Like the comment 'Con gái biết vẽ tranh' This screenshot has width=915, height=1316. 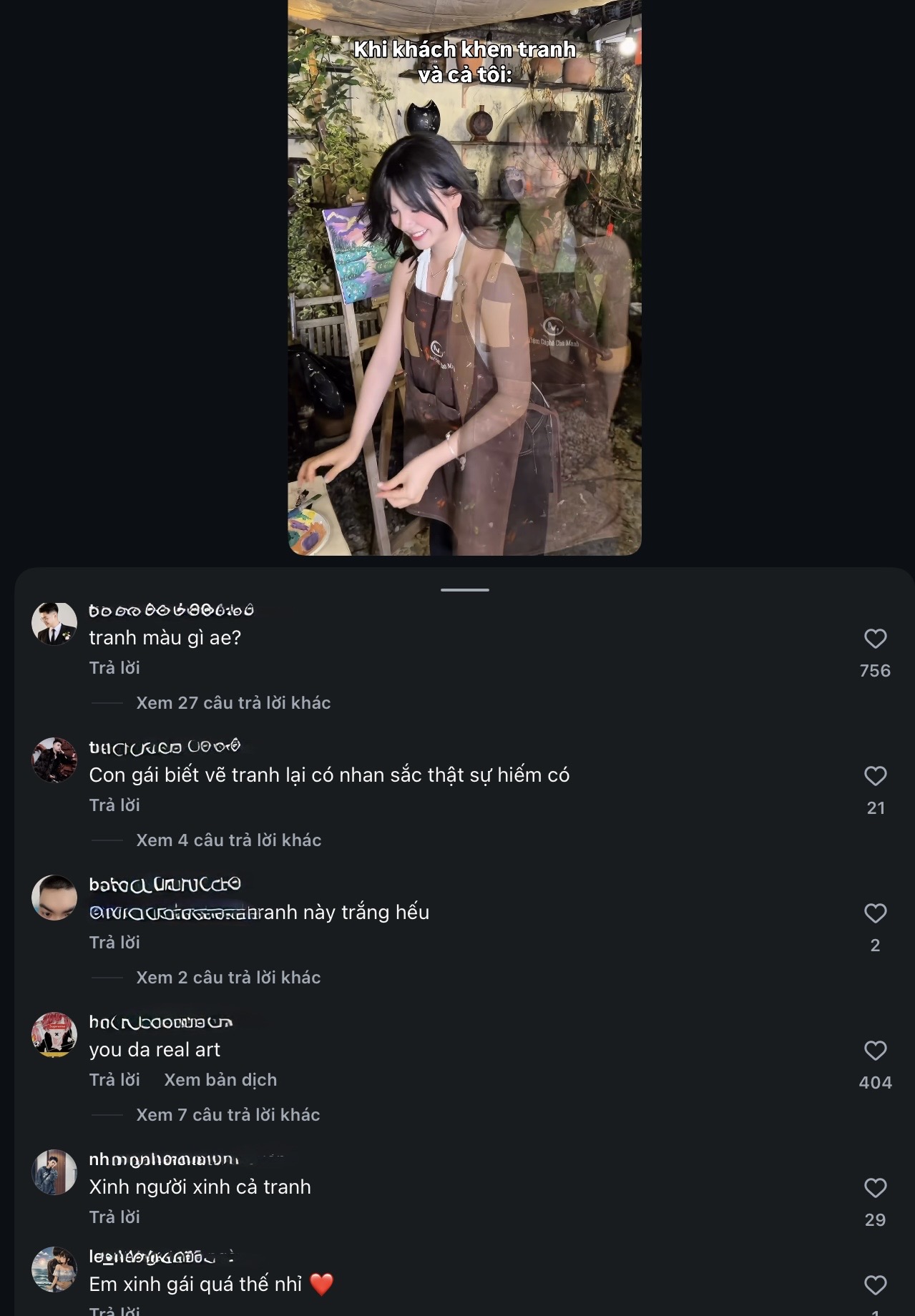(875, 776)
